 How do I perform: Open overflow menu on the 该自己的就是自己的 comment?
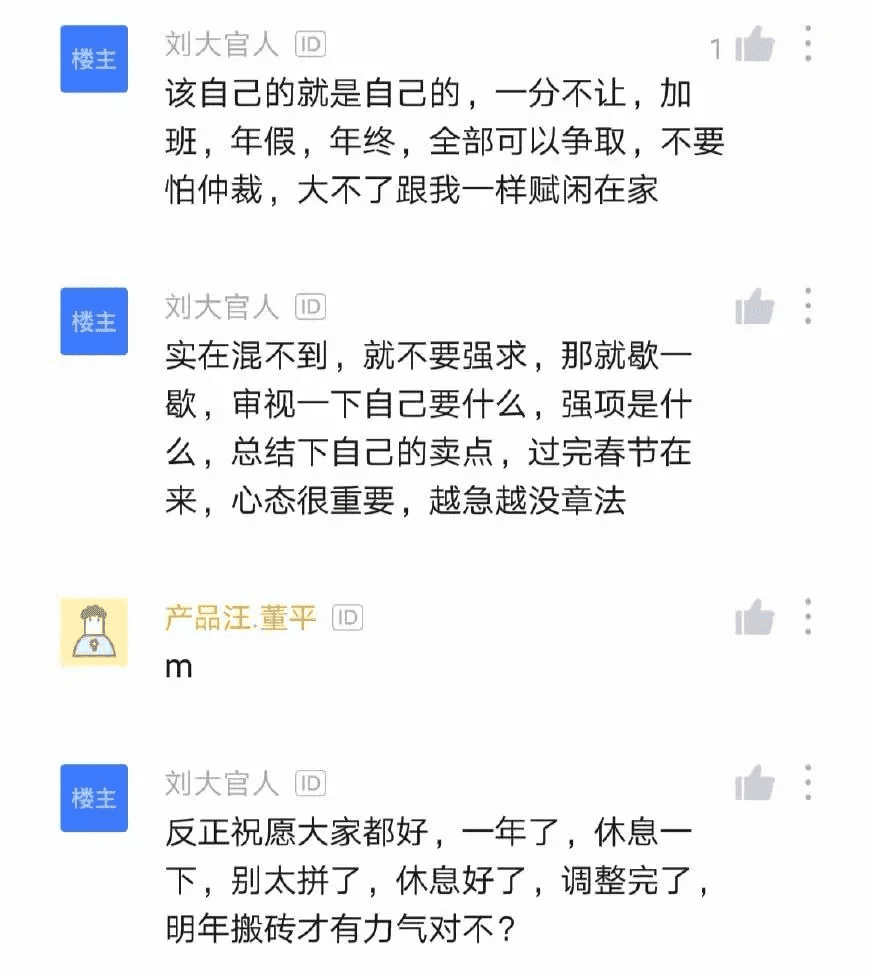(x=808, y=44)
